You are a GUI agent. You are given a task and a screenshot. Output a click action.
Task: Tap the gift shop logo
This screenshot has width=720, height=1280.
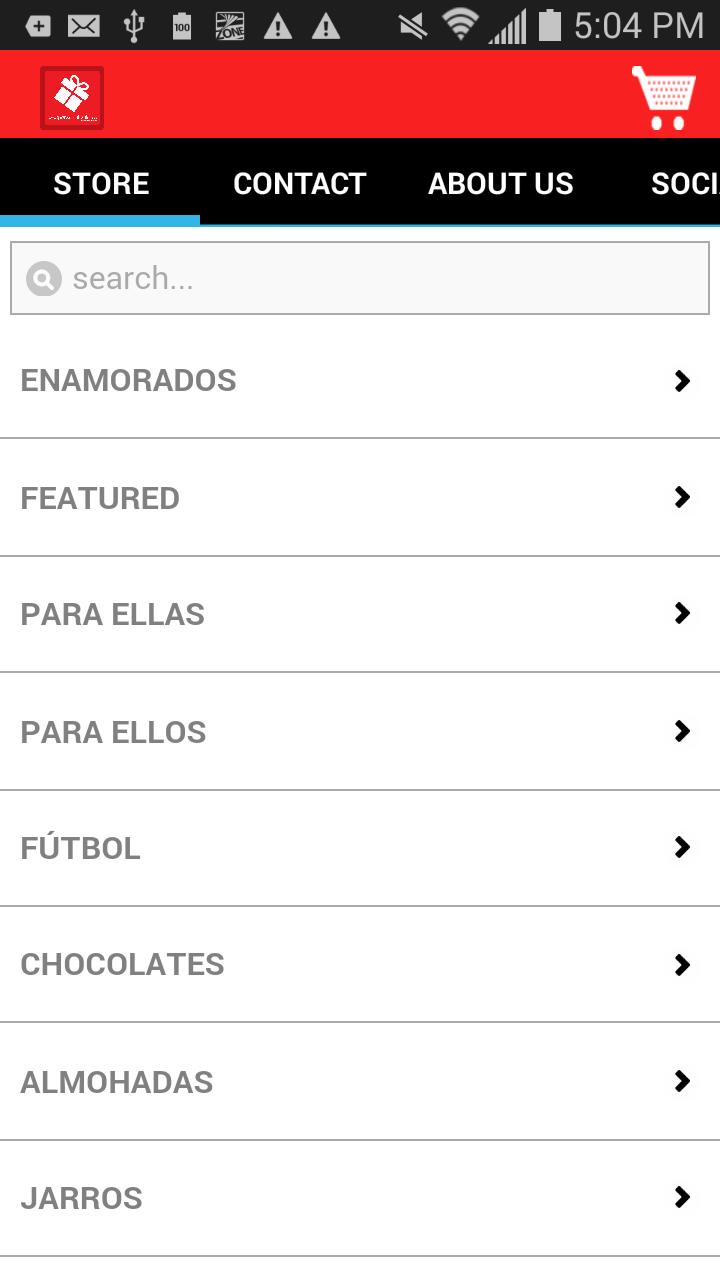[x=71, y=97]
